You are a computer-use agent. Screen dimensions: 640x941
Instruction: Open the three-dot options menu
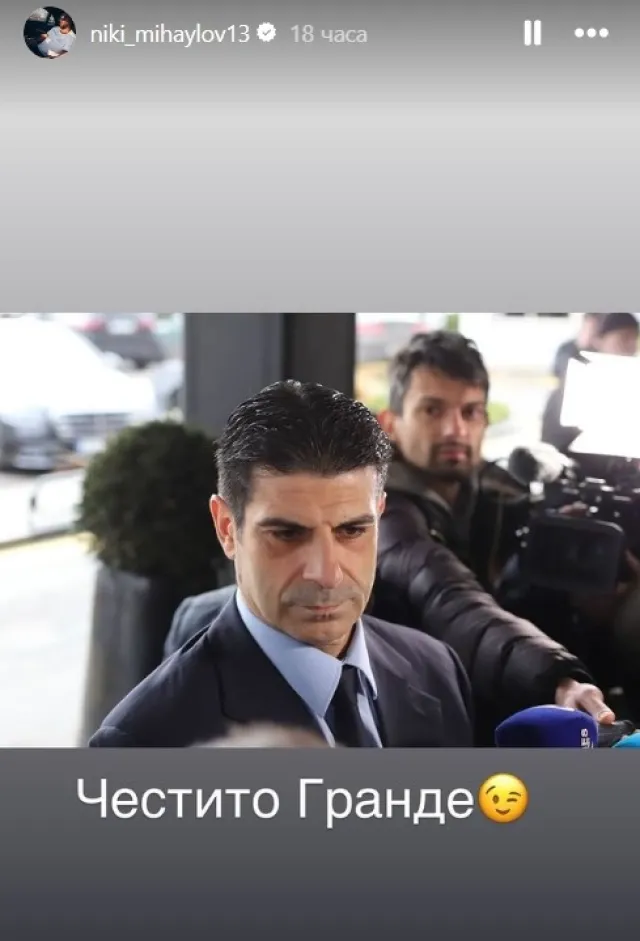(x=591, y=34)
